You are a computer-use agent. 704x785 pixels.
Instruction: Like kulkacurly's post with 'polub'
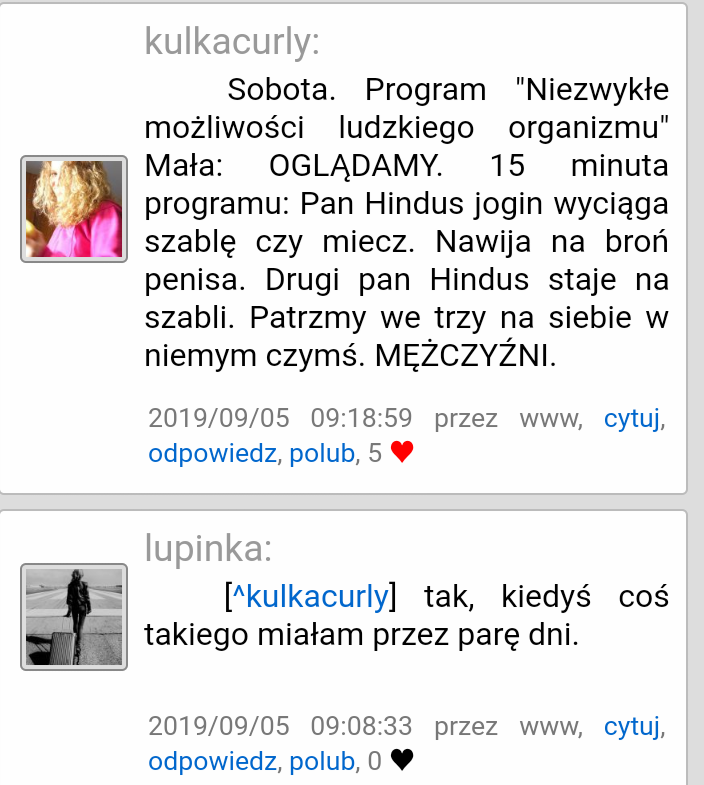coord(322,453)
